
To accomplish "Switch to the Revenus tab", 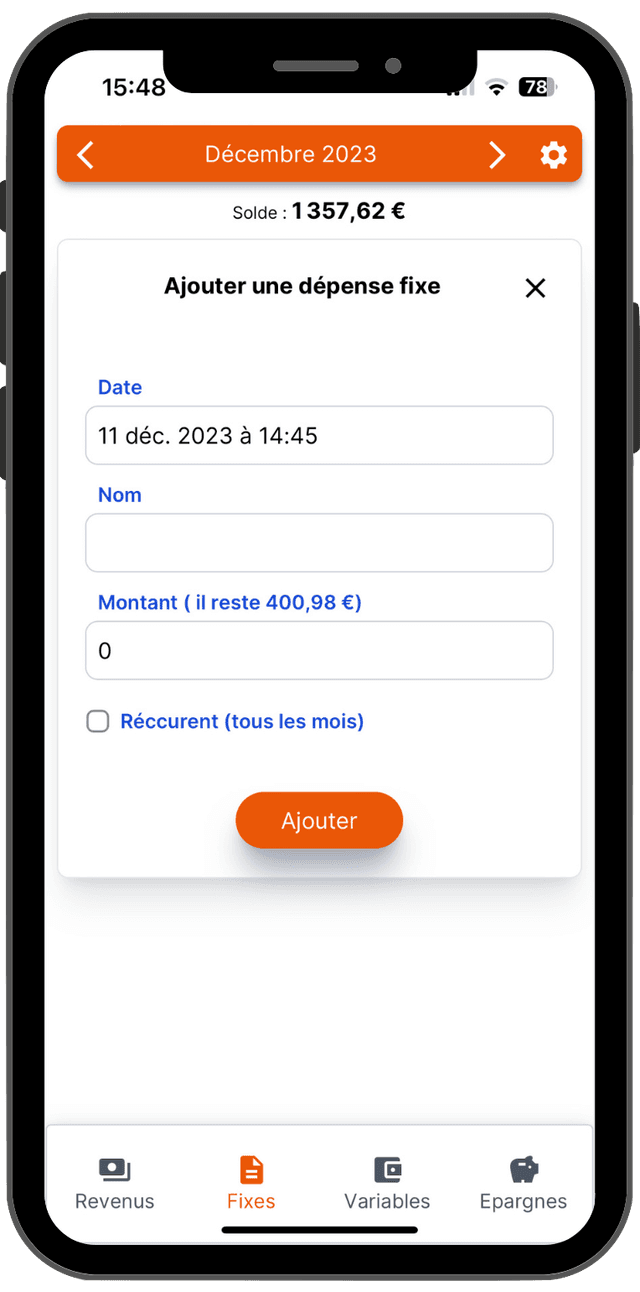I will coord(115,1184).
